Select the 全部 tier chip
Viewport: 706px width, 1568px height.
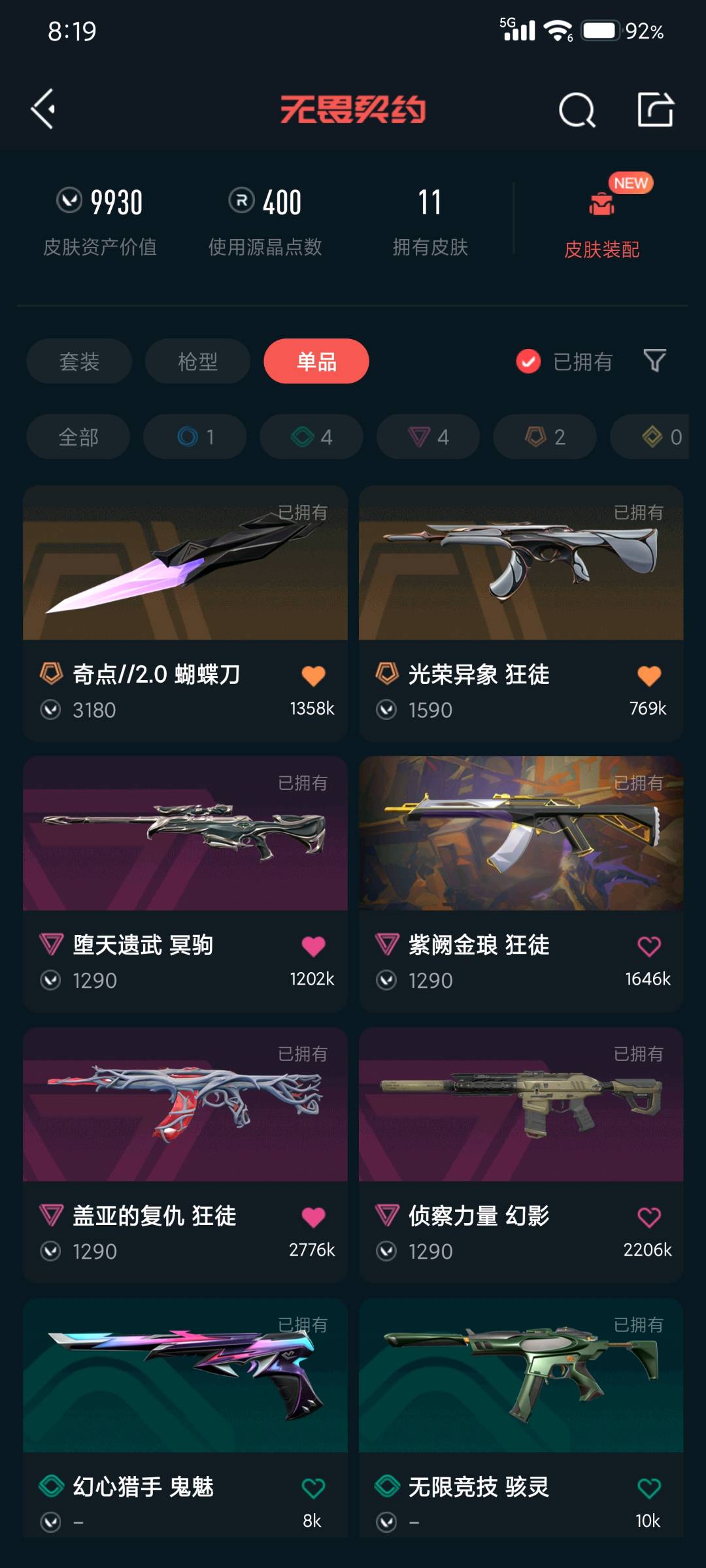[x=78, y=436]
